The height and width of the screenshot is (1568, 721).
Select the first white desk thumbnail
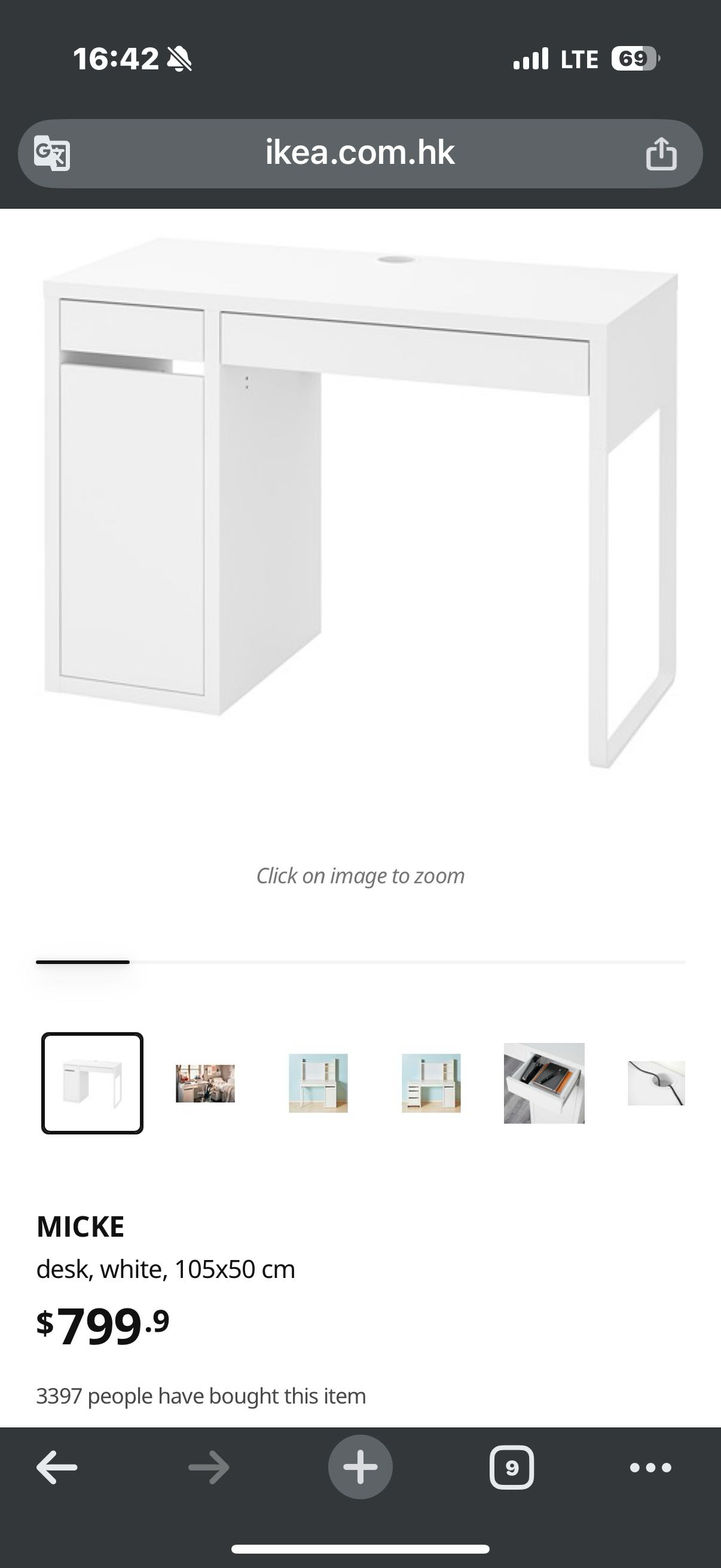pyautogui.click(x=93, y=1084)
